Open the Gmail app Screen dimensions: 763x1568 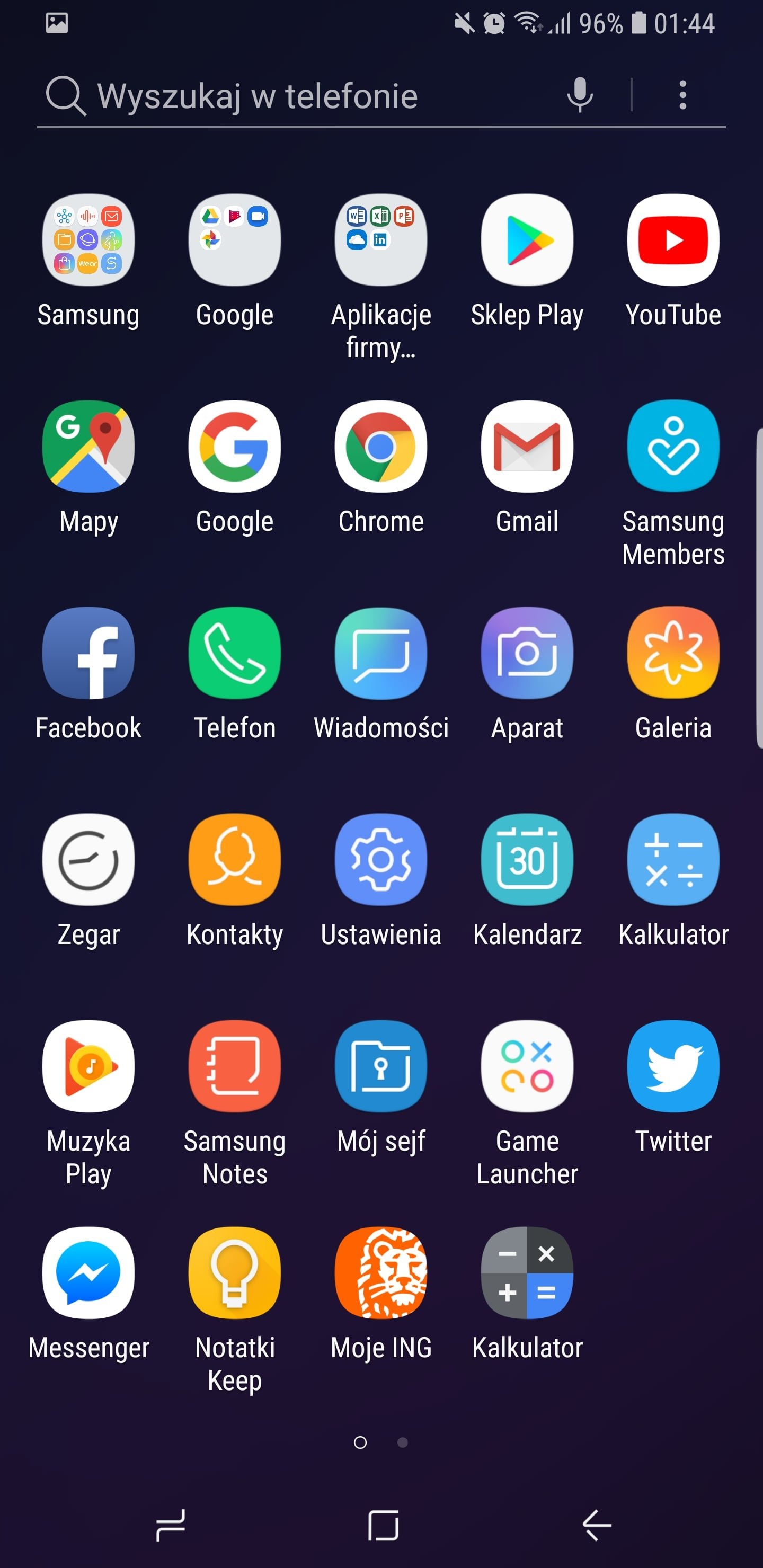(x=527, y=447)
